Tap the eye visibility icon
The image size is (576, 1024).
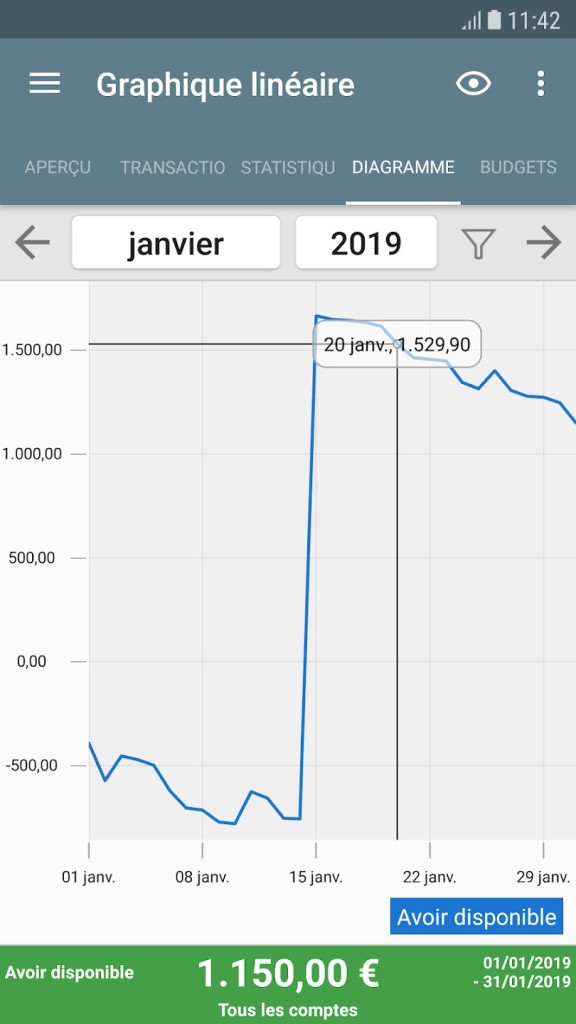[473, 84]
